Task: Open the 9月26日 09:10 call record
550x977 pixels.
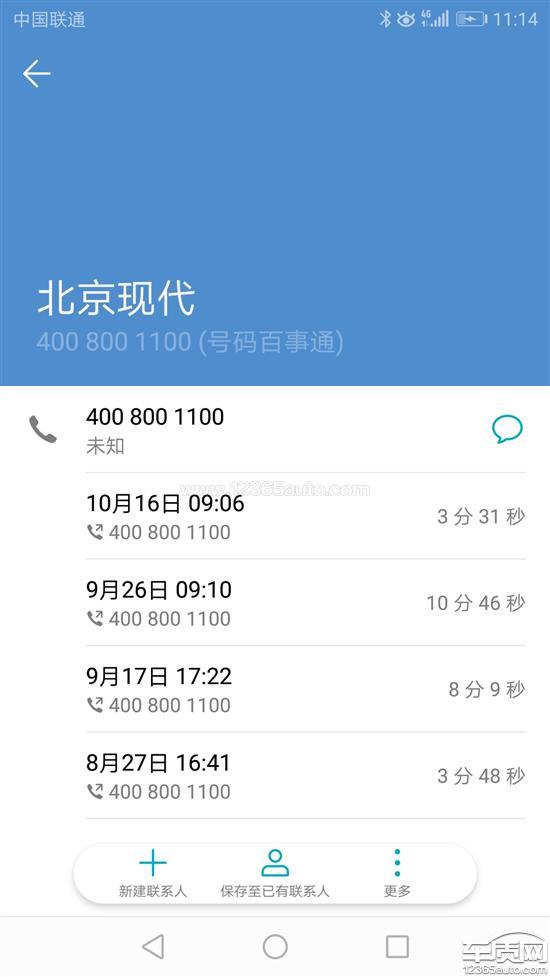Action: click(x=305, y=603)
